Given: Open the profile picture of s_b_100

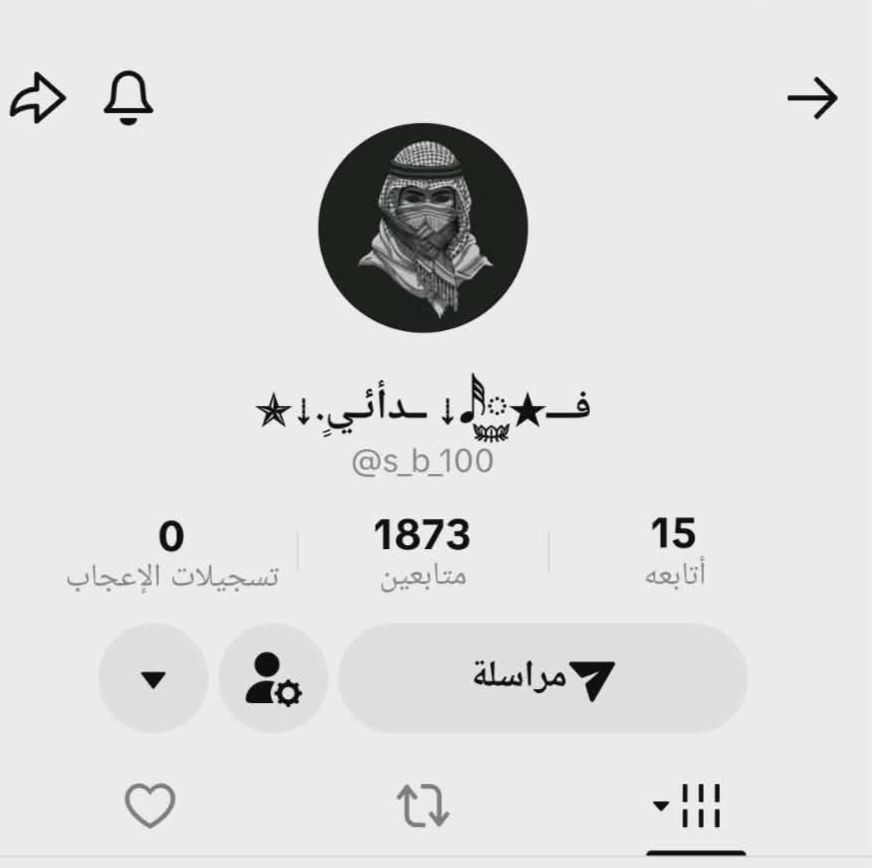Looking at the screenshot, I should coord(423,228).
